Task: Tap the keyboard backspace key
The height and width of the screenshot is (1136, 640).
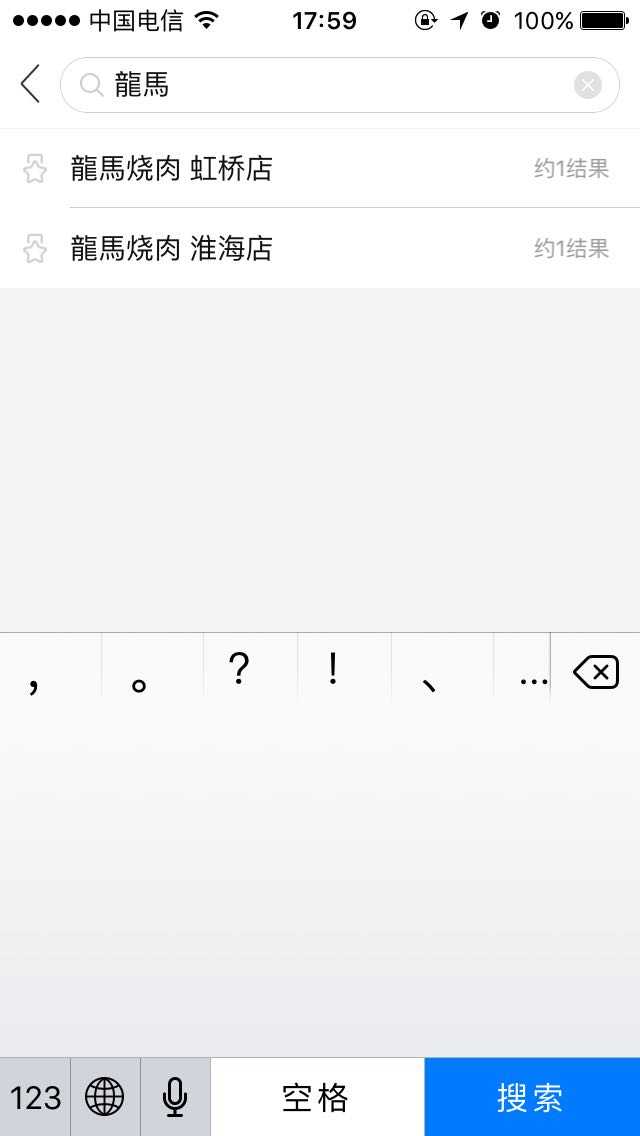Action: tap(596, 672)
